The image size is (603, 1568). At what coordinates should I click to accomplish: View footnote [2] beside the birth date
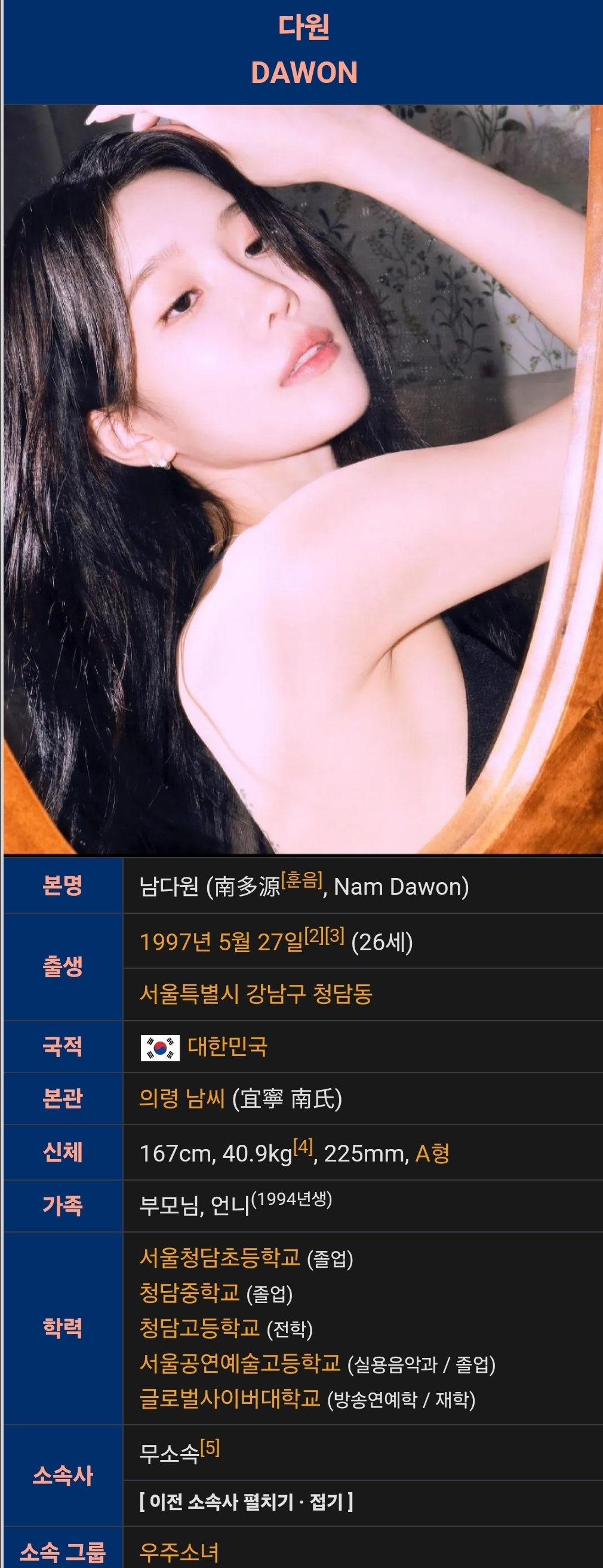[313, 936]
